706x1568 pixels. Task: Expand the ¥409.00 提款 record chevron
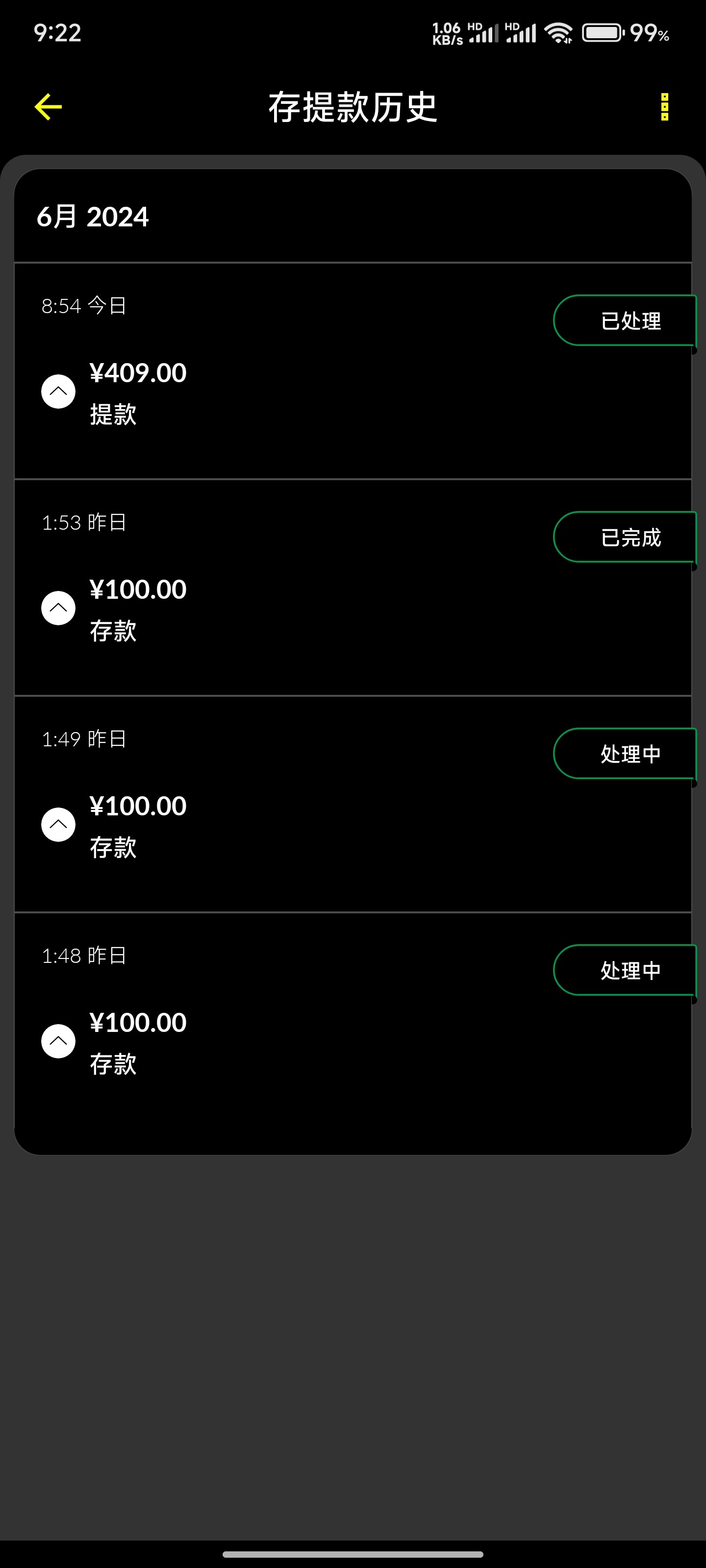(x=58, y=392)
